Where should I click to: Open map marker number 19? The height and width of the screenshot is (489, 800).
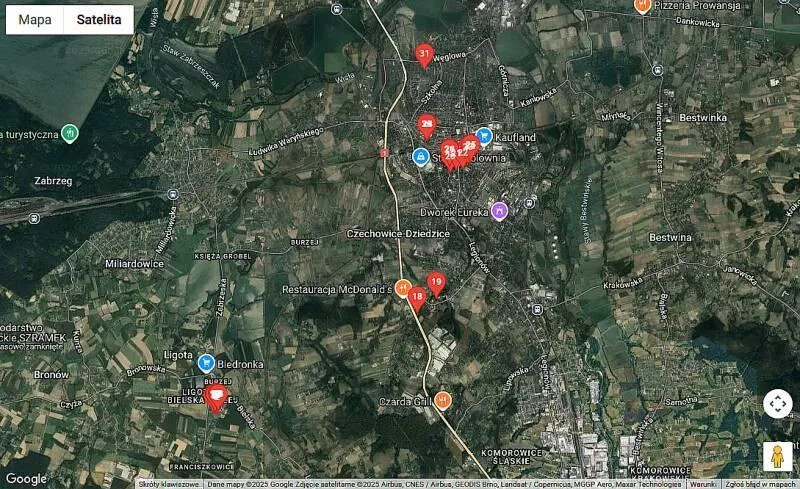tap(436, 283)
